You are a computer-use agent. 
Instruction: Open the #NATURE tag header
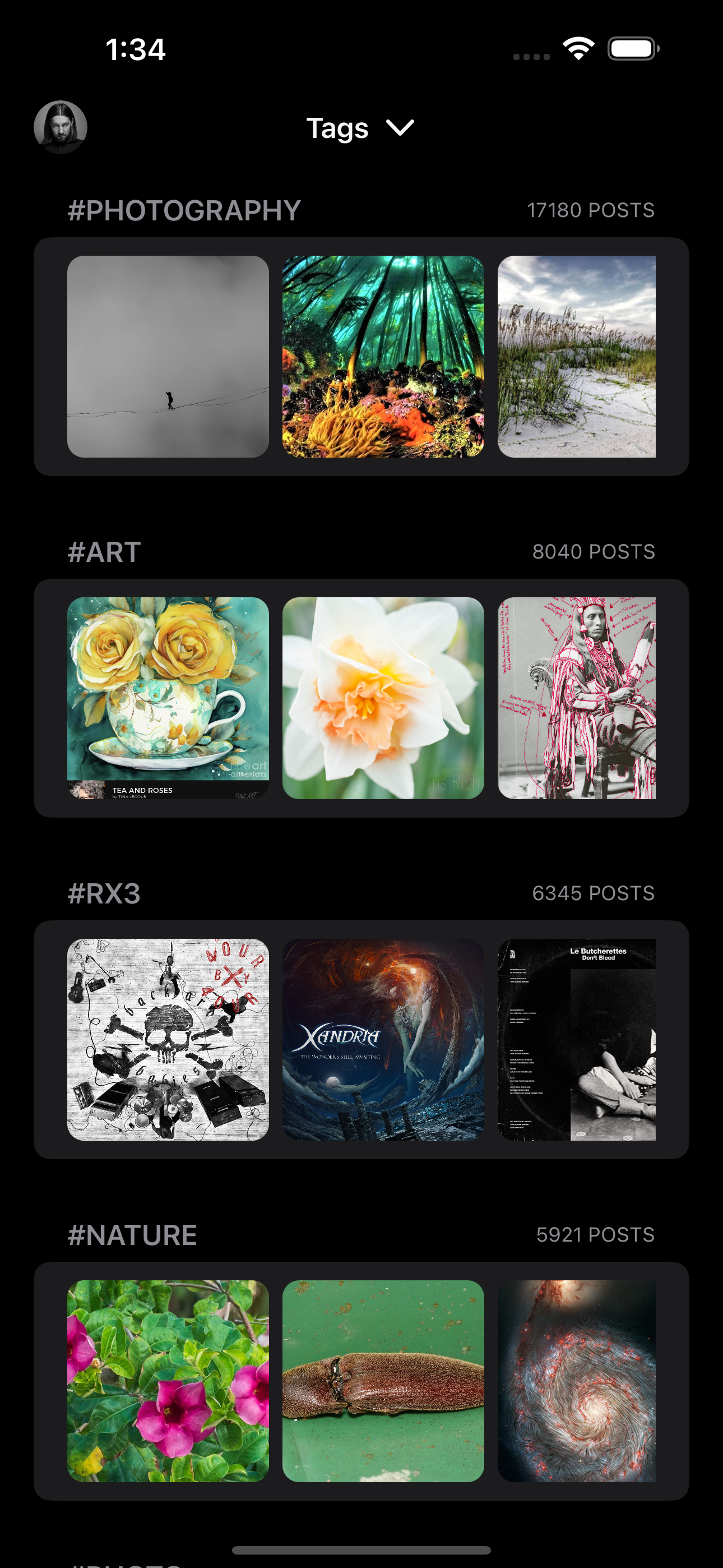[x=132, y=1235]
